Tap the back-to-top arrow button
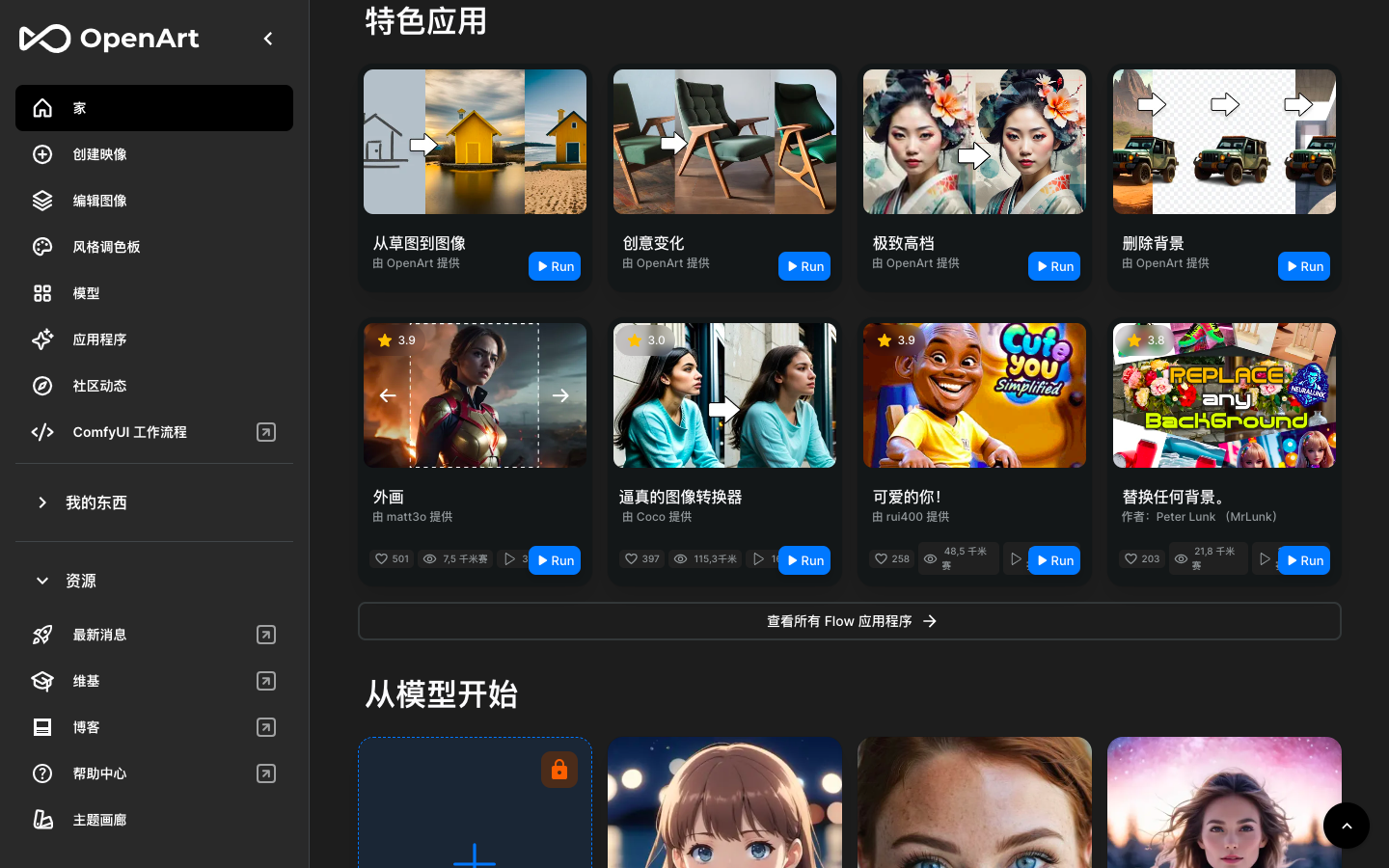 click(1347, 826)
